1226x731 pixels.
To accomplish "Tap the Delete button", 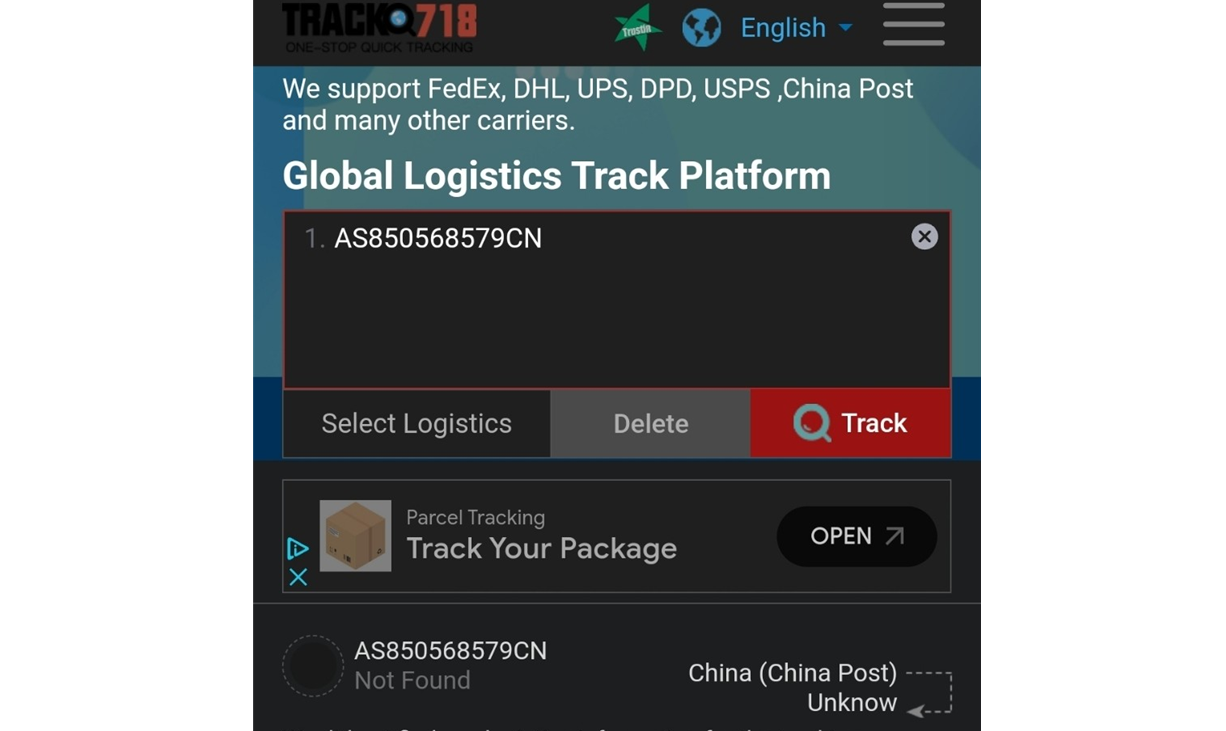I will tap(650, 424).
